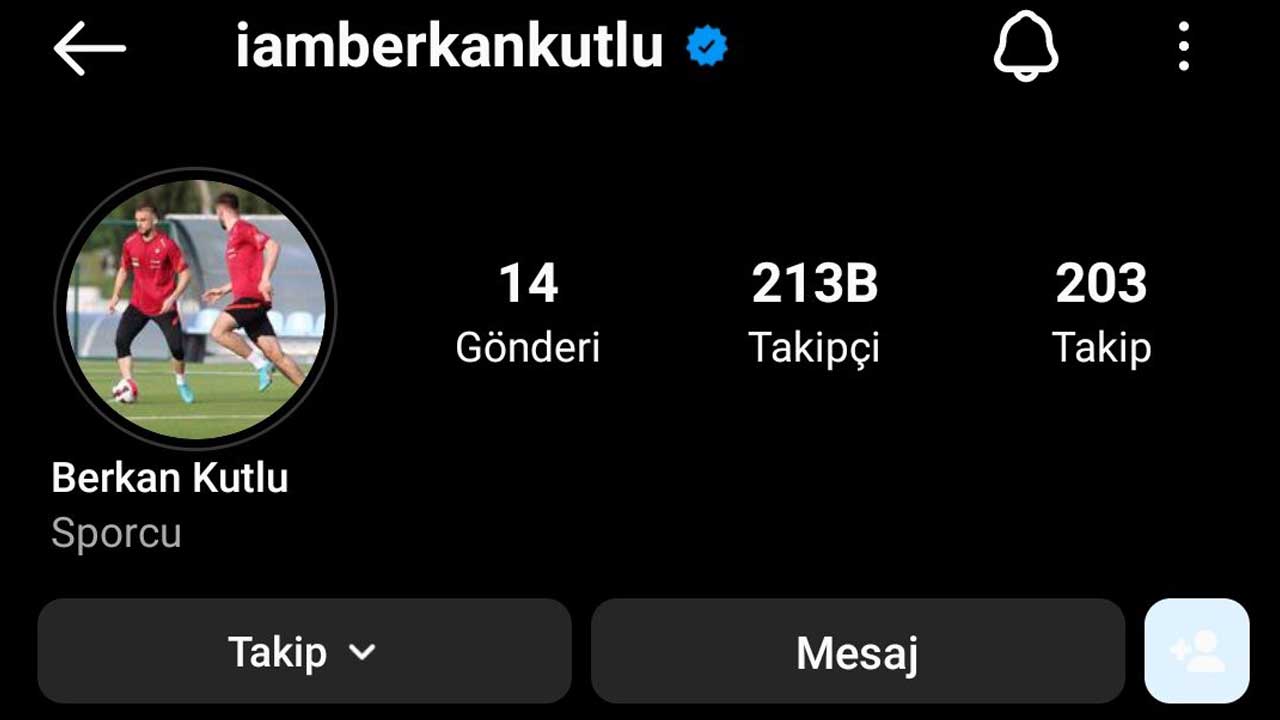1280x720 pixels.
Task: Open the 203 Takip following list
Action: point(1101,312)
